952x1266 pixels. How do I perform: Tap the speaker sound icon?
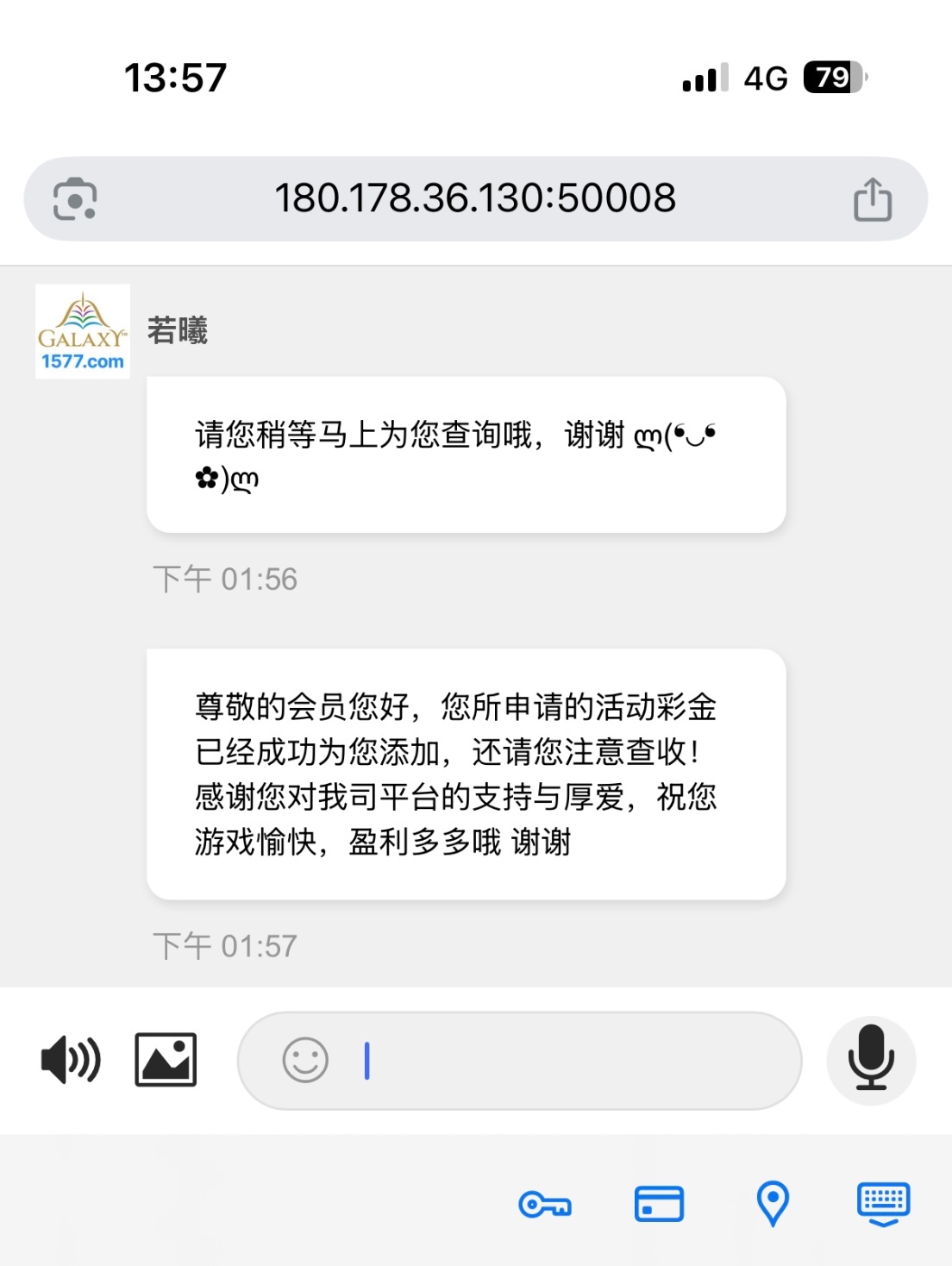pos(71,1060)
